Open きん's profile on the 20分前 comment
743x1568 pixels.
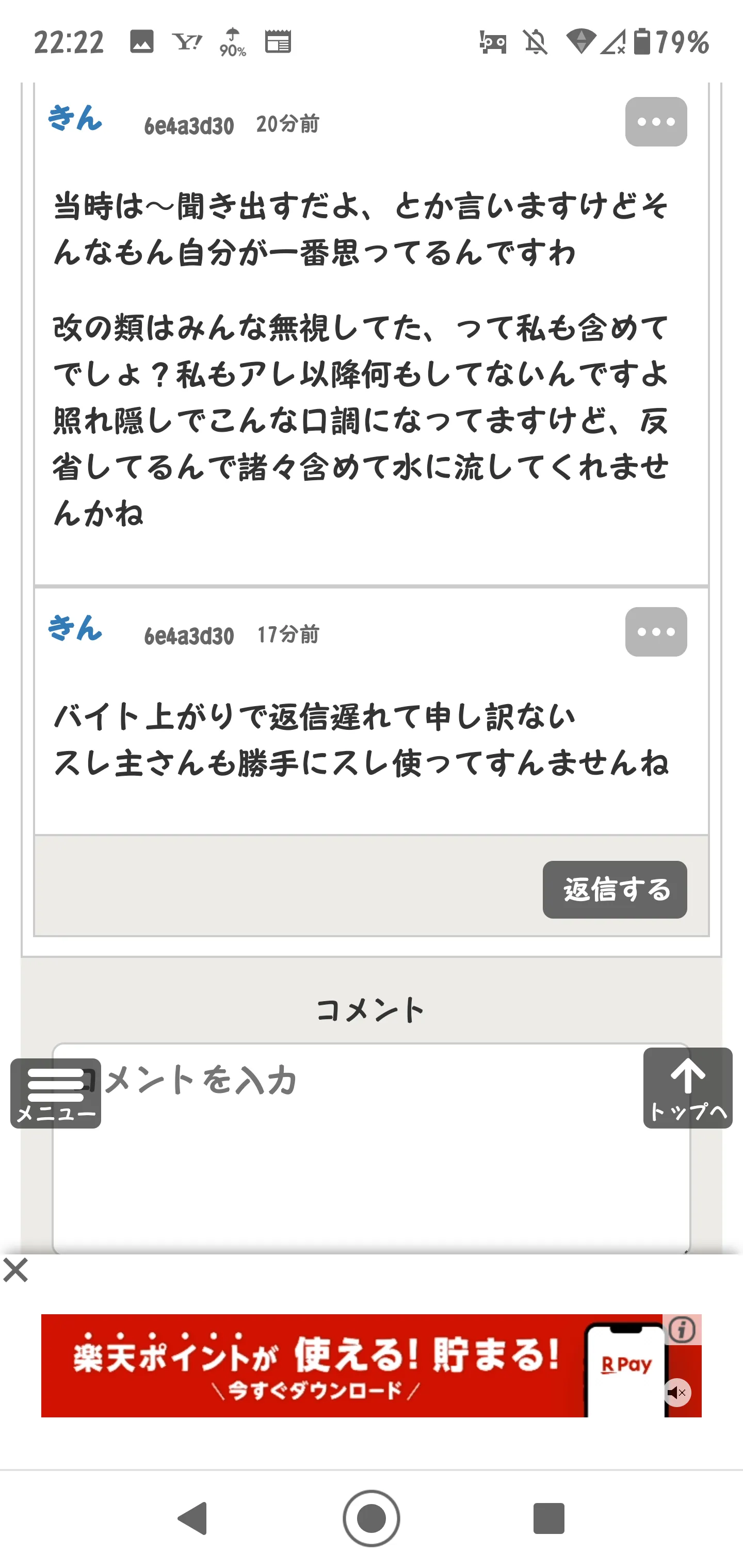click(75, 118)
